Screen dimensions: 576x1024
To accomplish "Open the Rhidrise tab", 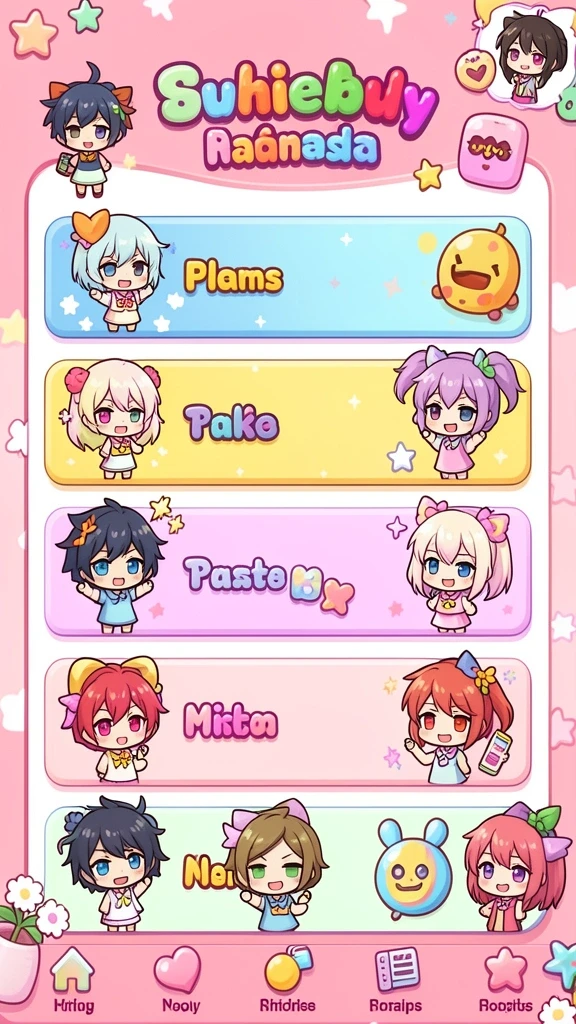I will click(288, 980).
